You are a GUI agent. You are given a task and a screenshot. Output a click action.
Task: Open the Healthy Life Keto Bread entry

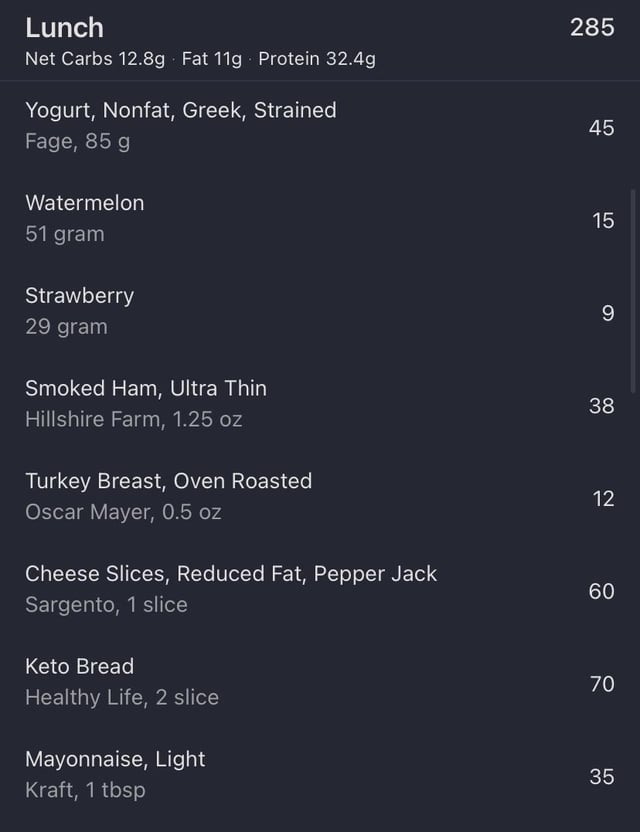[x=320, y=682]
